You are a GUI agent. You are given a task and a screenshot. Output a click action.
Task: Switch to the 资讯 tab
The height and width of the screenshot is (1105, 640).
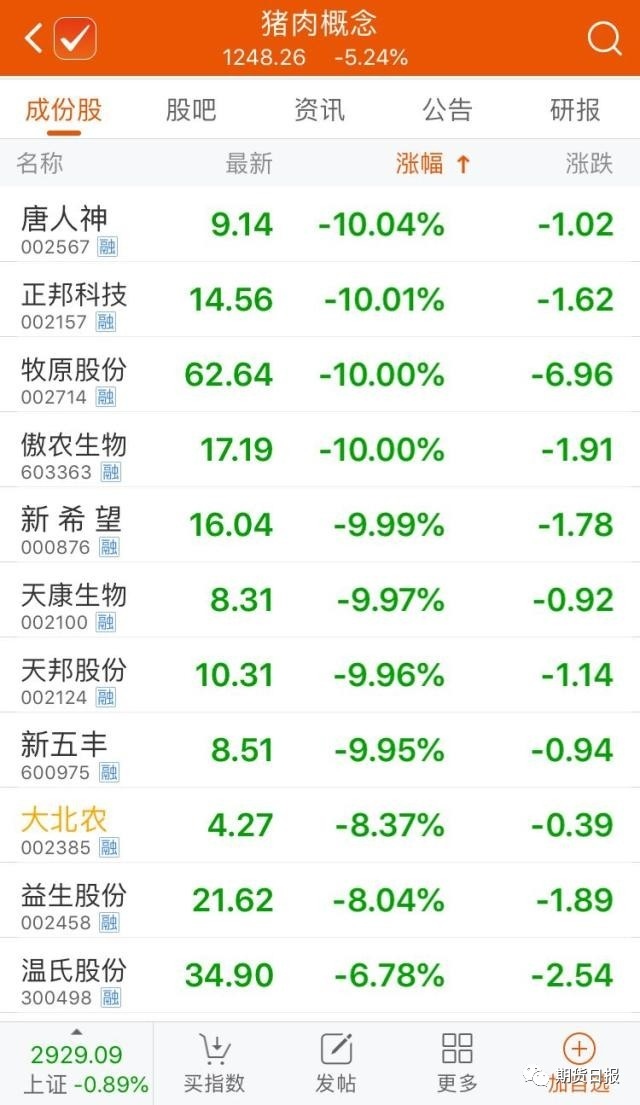point(319,110)
